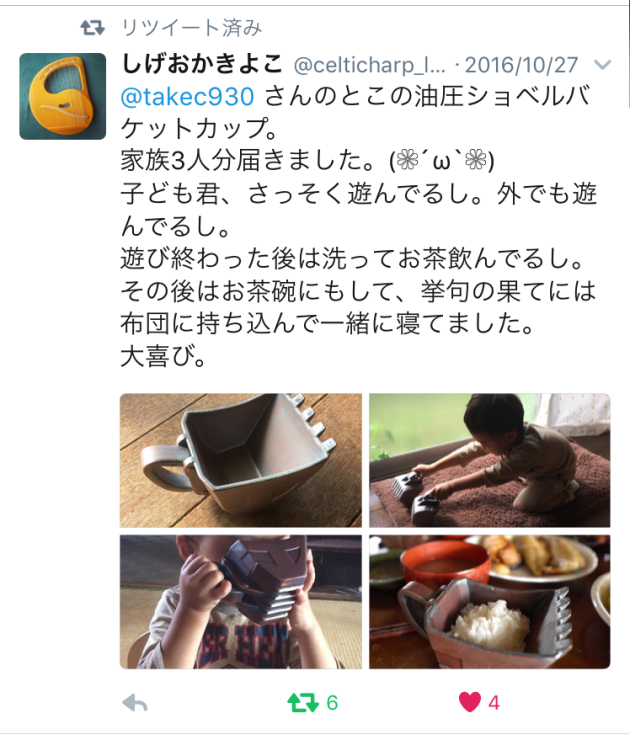This screenshot has width=630, height=740.
Task: Open しげおかきよこ's profile avatar
Action: click(x=62, y=96)
